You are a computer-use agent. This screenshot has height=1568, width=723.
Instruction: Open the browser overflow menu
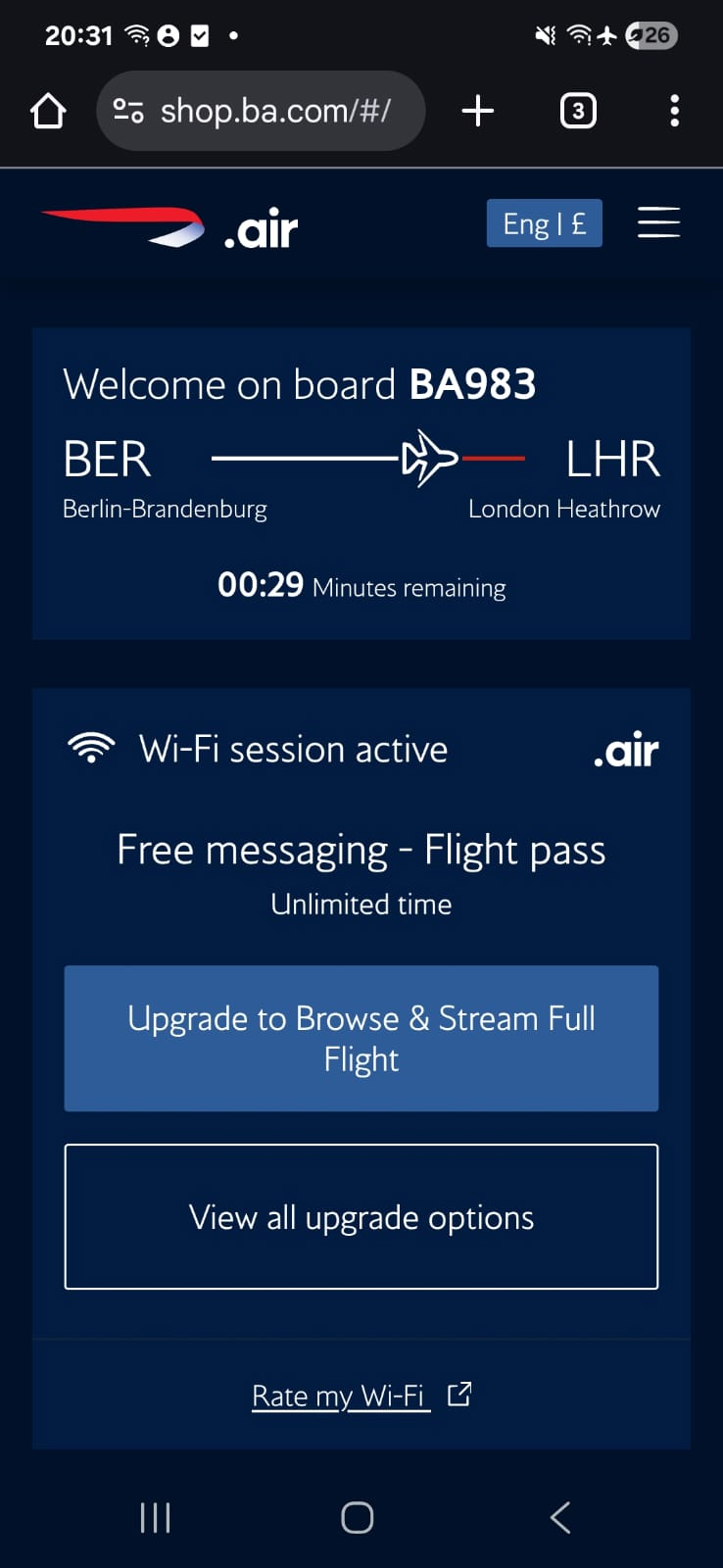point(674,111)
